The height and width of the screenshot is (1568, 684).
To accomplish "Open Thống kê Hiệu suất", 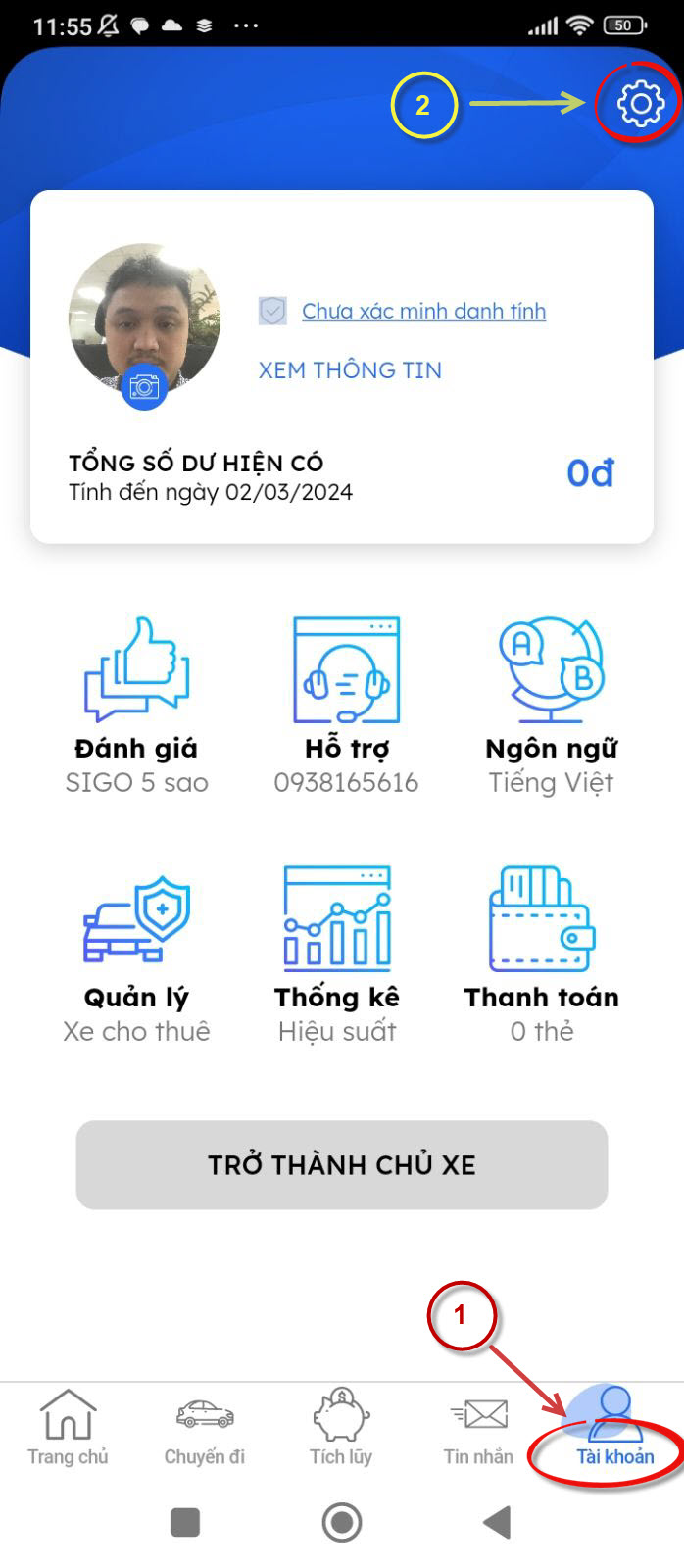I will pyautogui.click(x=337, y=955).
